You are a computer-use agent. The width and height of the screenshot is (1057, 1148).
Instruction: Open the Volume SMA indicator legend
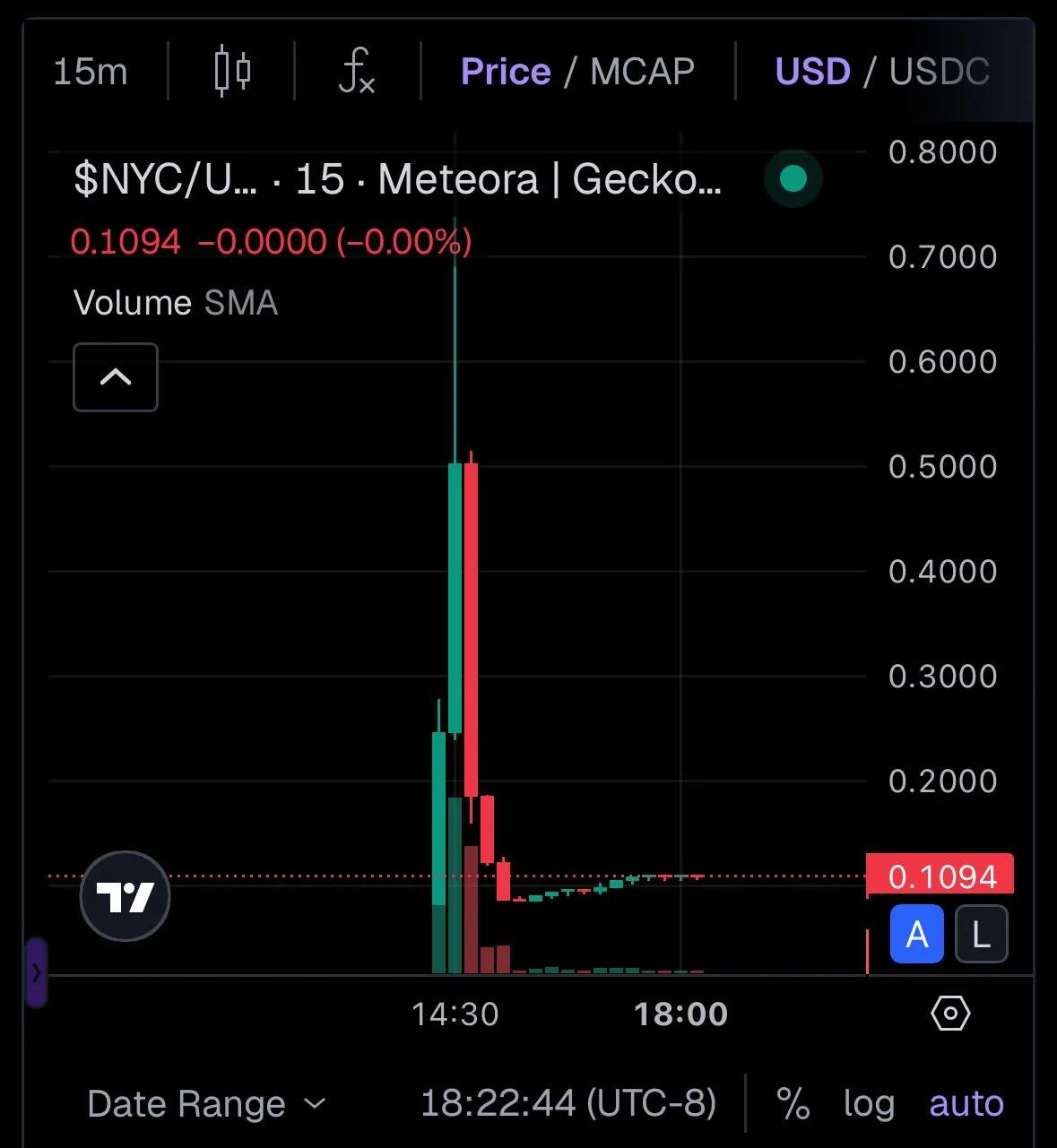click(x=176, y=303)
